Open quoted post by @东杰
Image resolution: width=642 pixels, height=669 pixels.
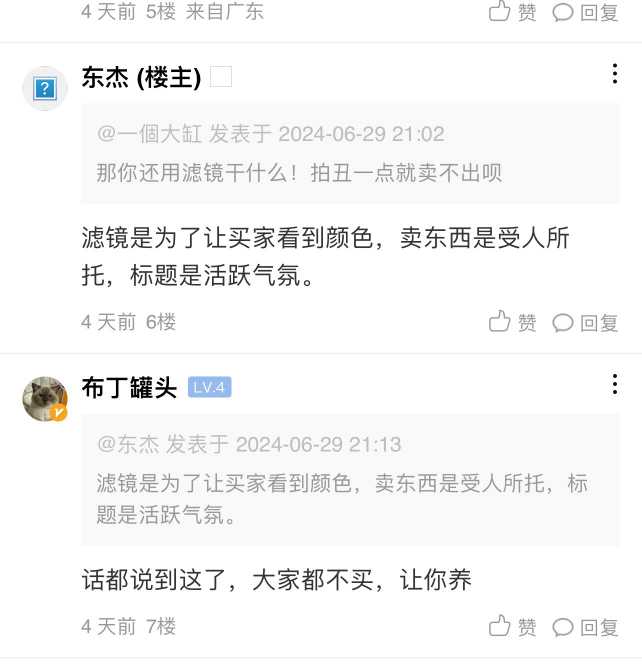[x=350, y=479]
